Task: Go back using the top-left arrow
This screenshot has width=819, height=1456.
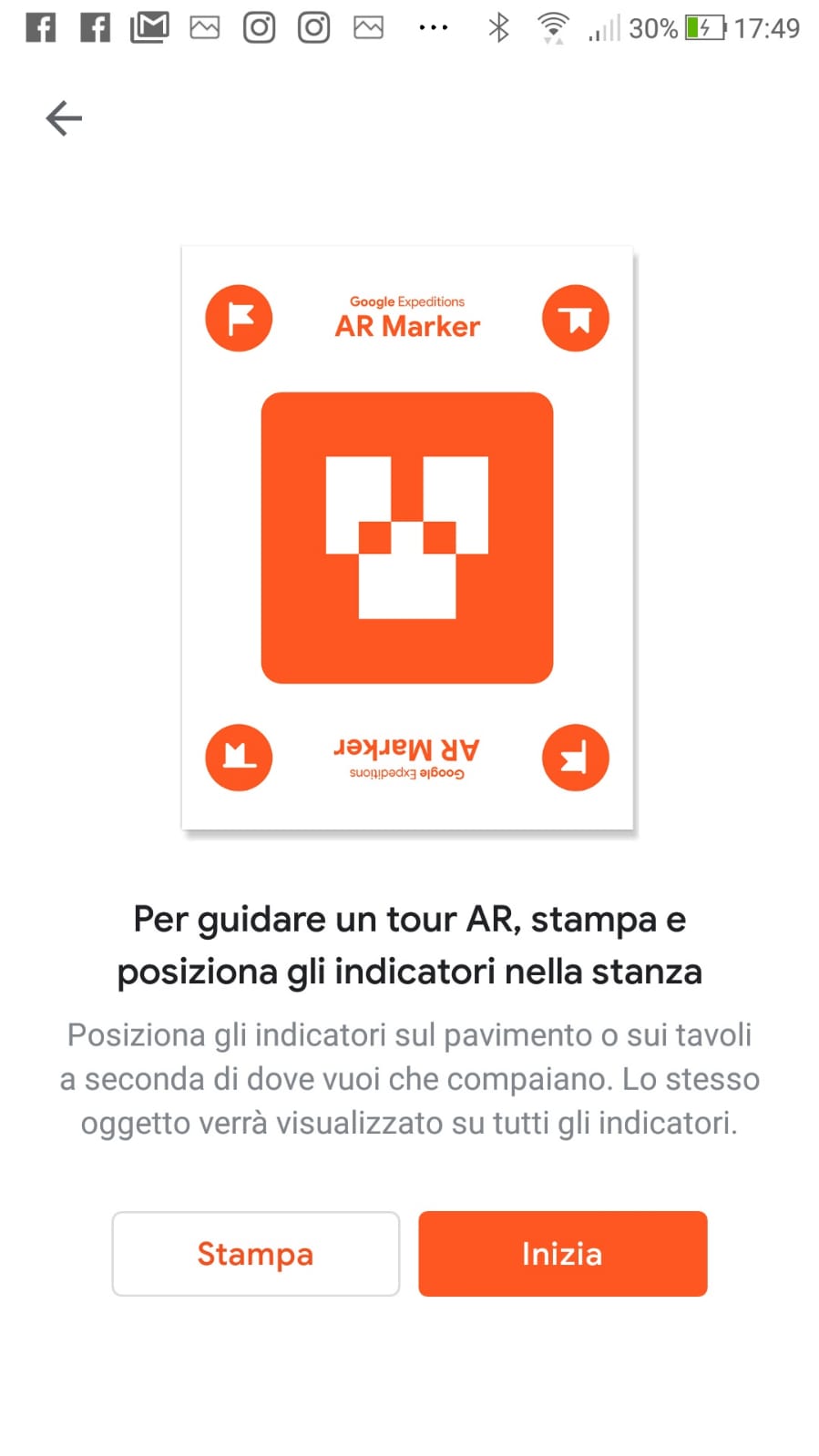Action: coord(64,118)
